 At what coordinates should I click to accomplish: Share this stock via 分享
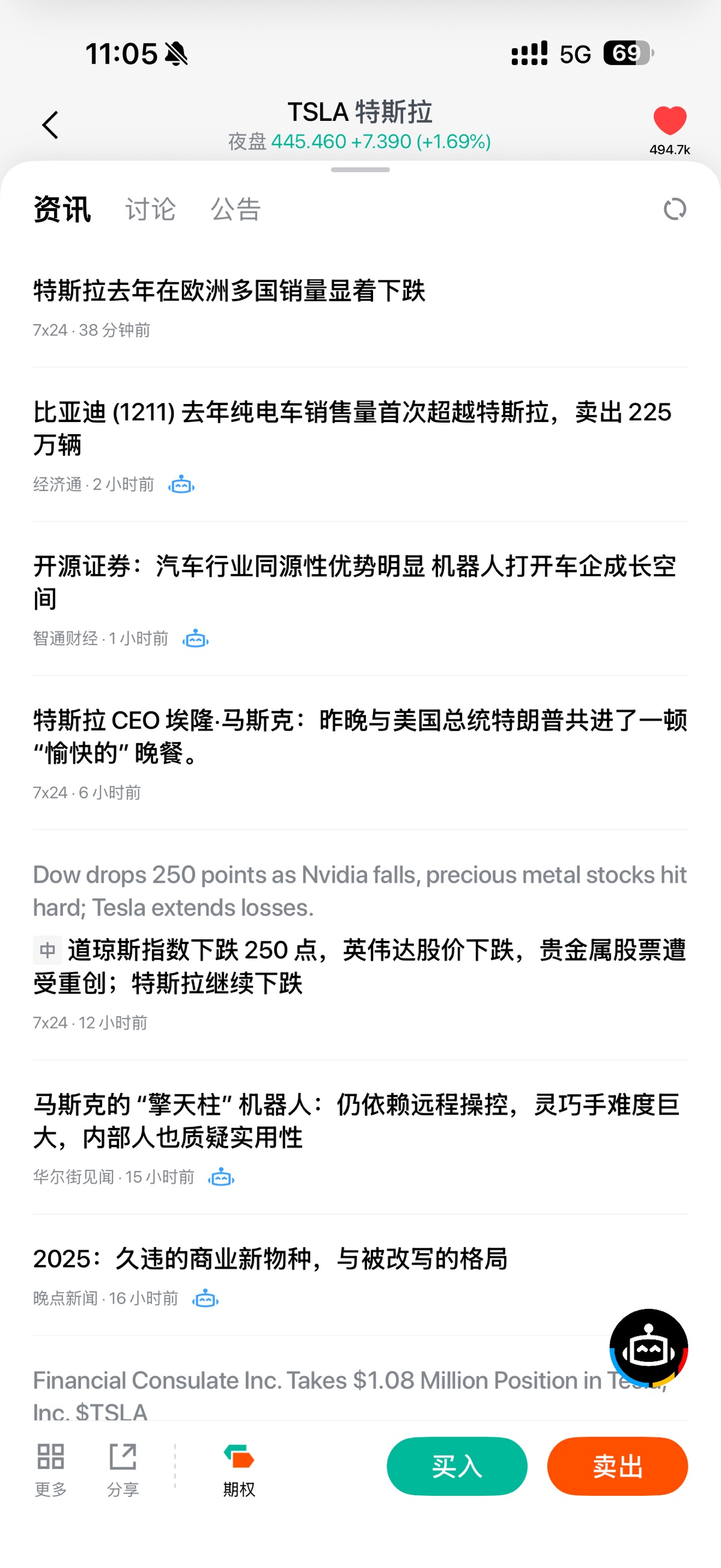tap(123, 1469)
